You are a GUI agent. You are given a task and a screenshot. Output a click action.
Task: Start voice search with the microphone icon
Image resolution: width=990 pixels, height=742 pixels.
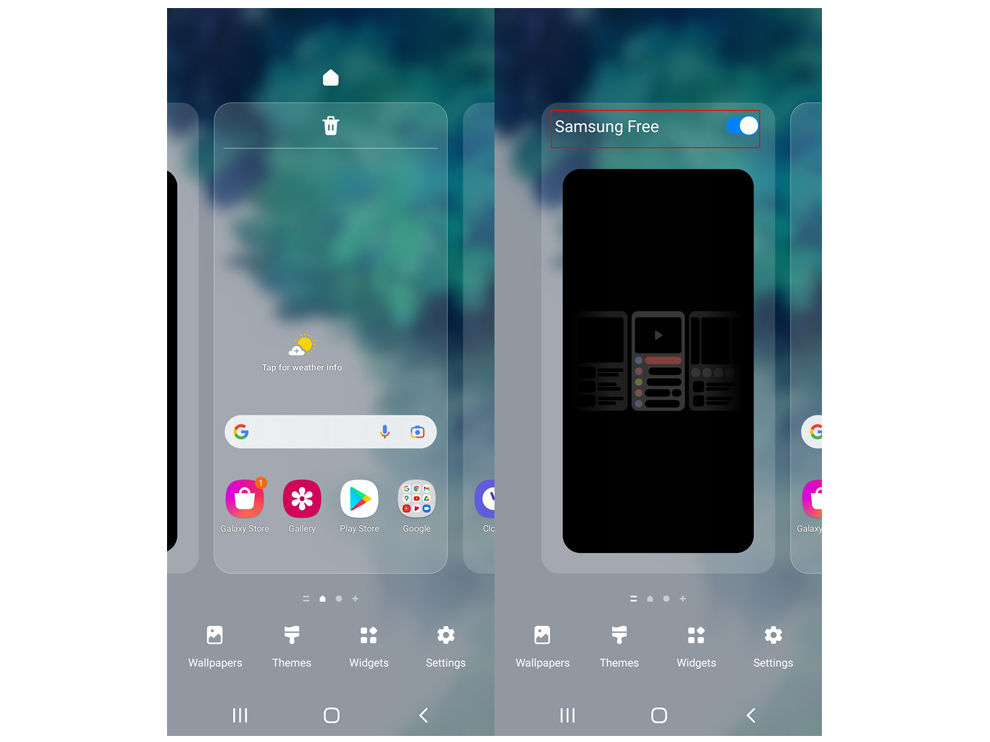385,432
